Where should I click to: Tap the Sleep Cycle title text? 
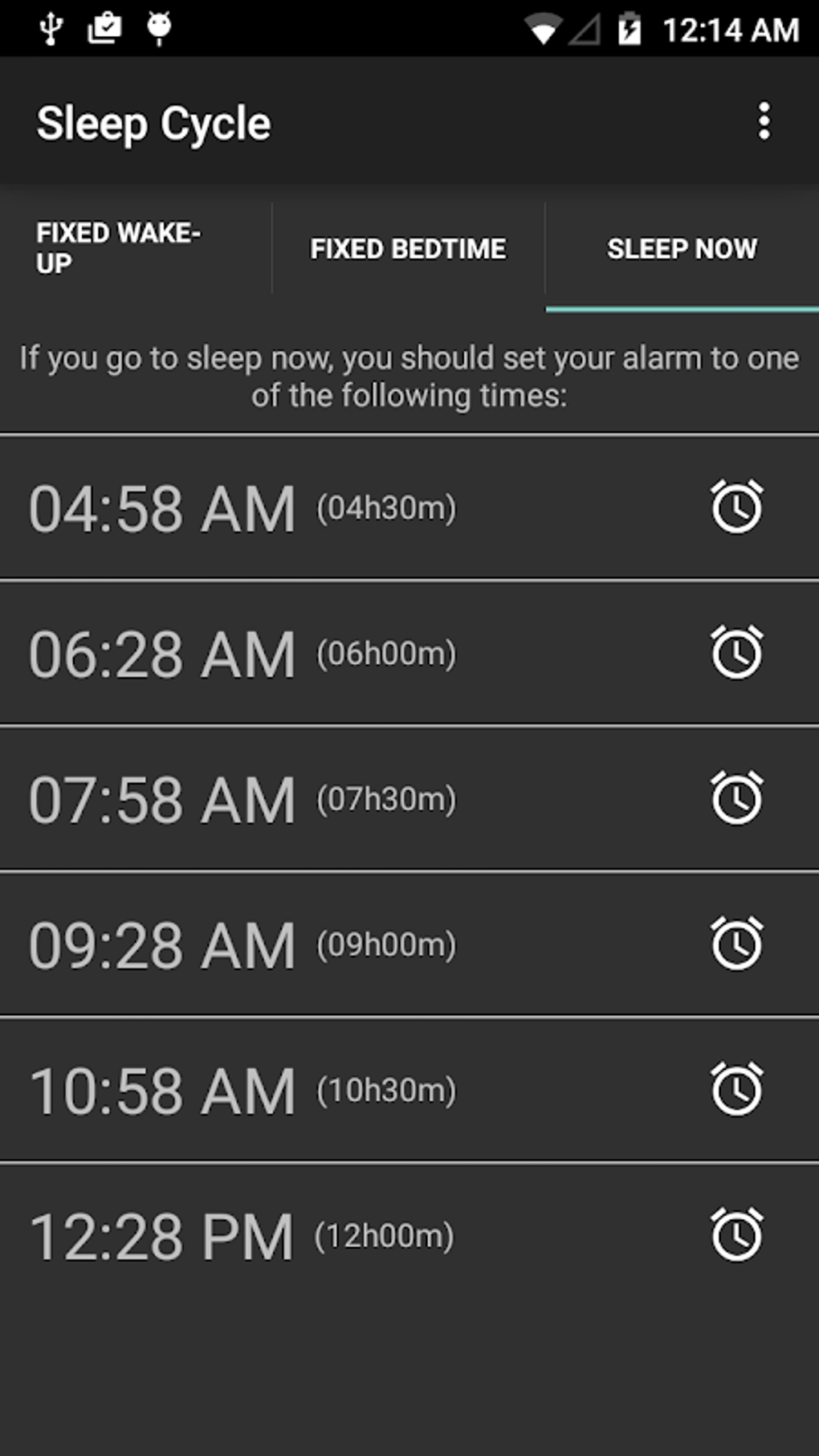click(156, 122)
